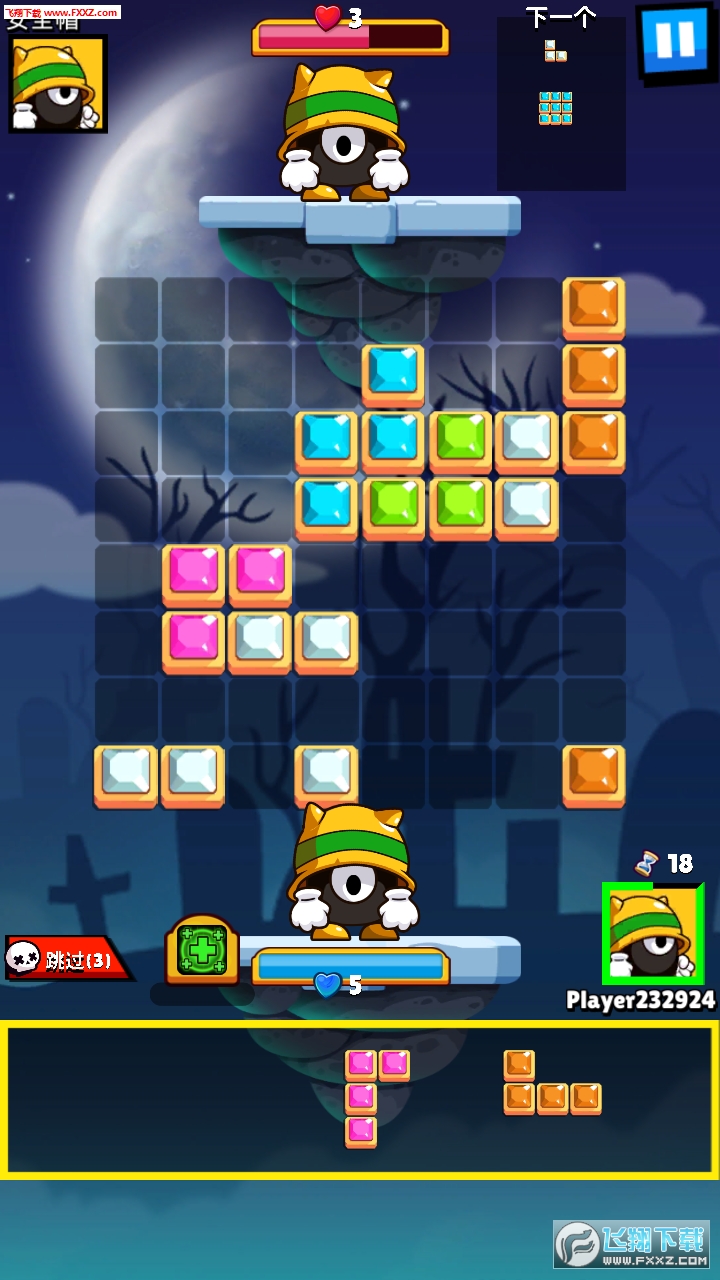Pause the game
Viewport: 720px width, 1280px height.
[676, 42]
